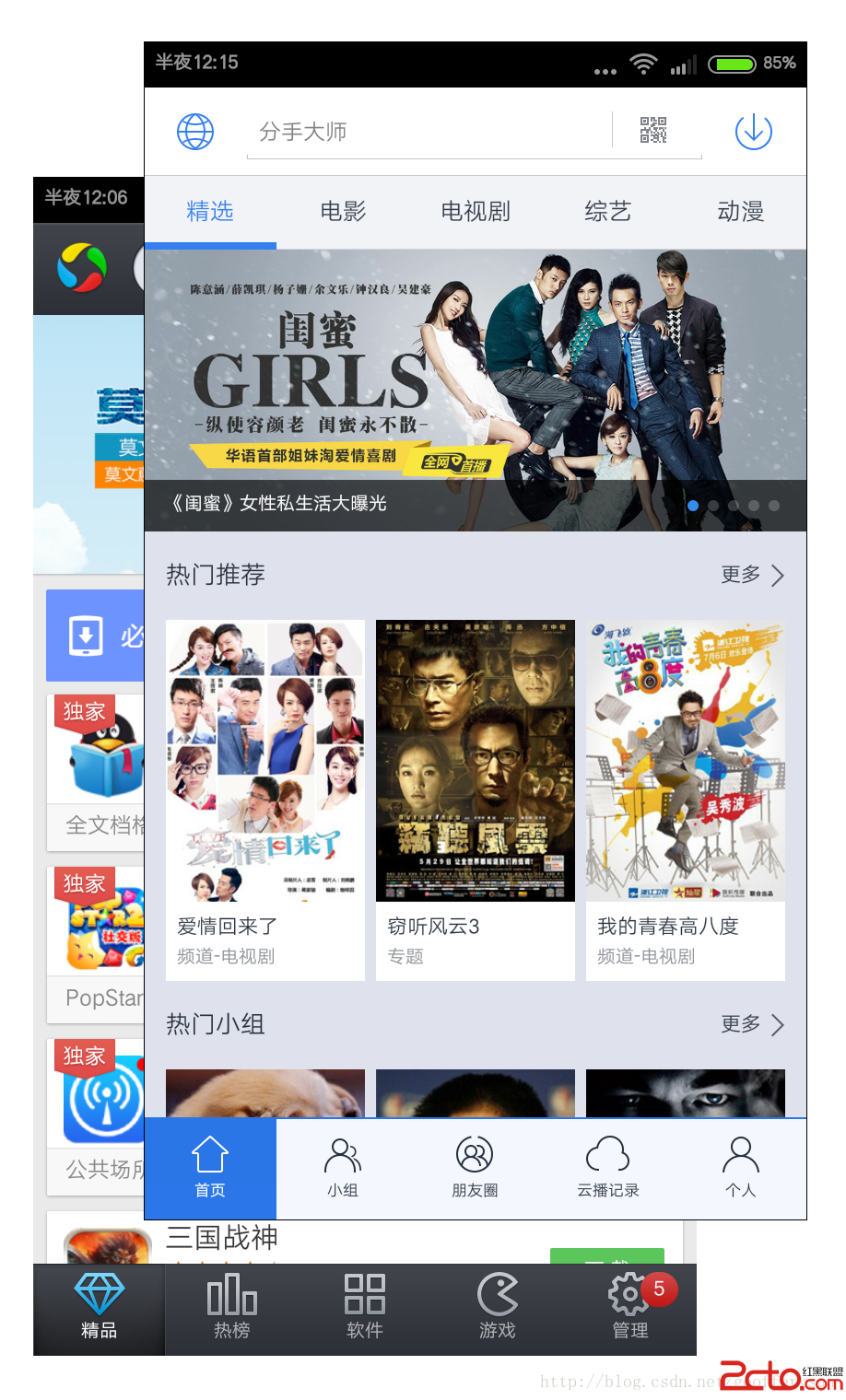Show 更多 for 热门小组
This screenshot has width=846, height=1400.
[x=752, y=1024]
